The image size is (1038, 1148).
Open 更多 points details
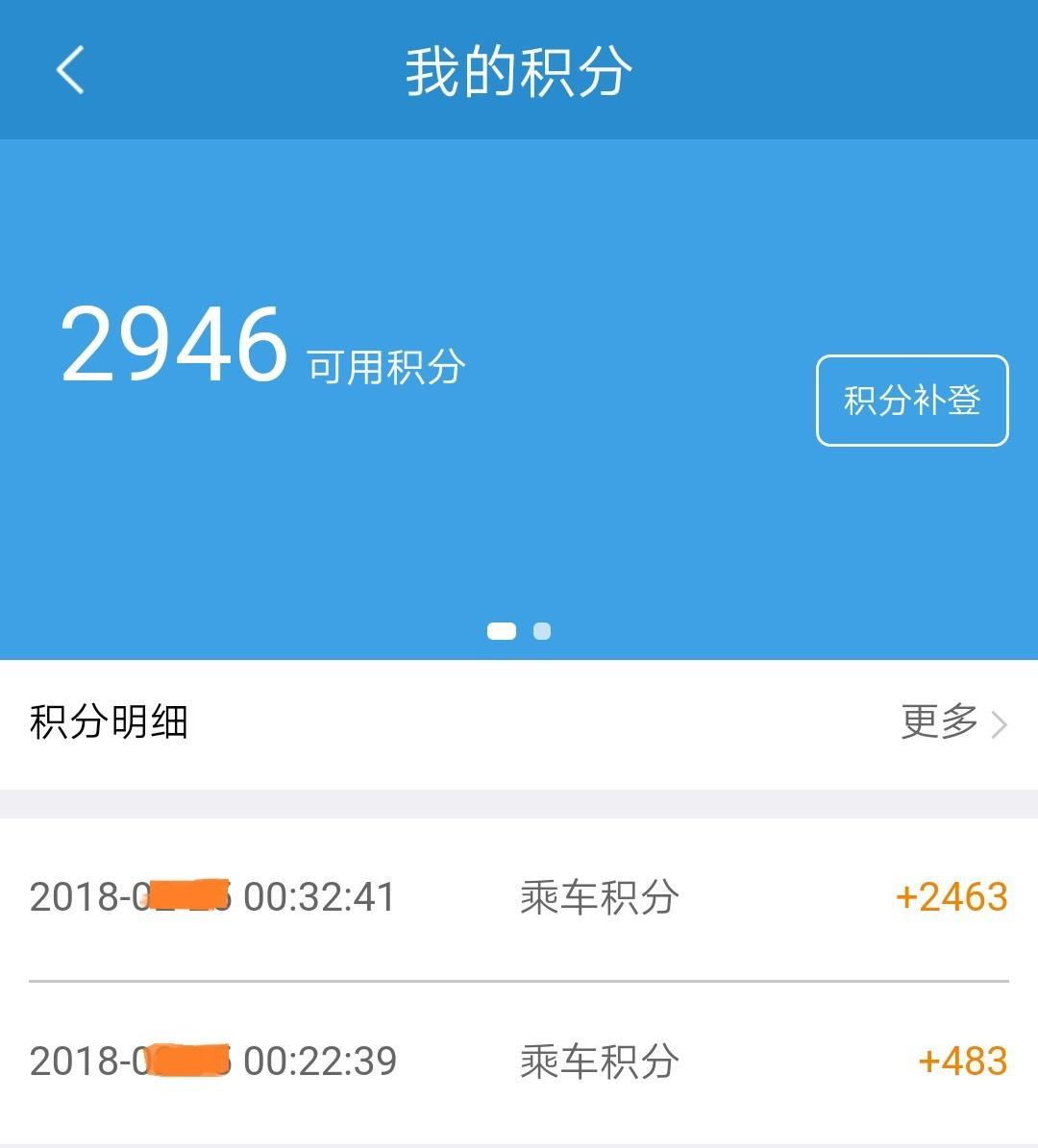(952, 722)
